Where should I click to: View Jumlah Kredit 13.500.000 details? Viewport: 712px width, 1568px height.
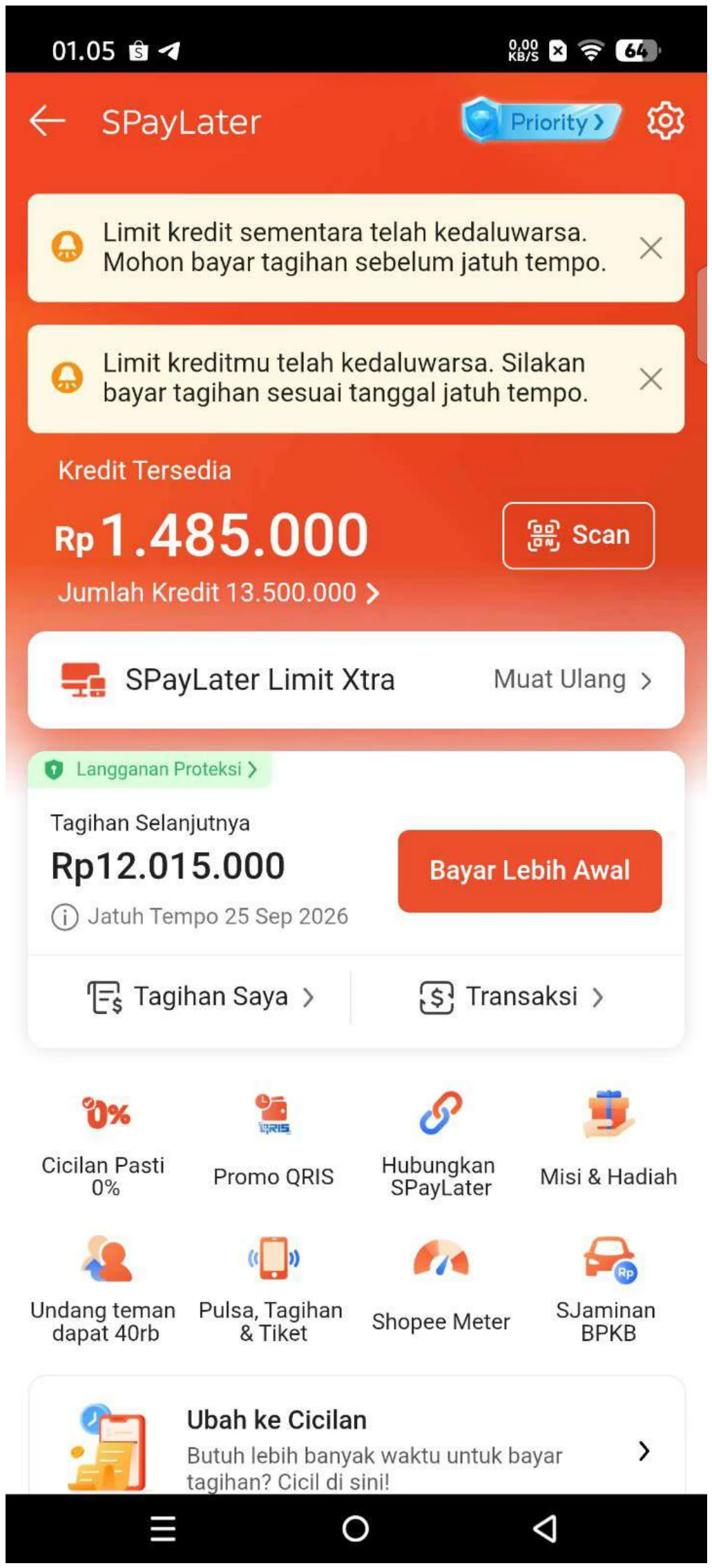pos(218,593)
